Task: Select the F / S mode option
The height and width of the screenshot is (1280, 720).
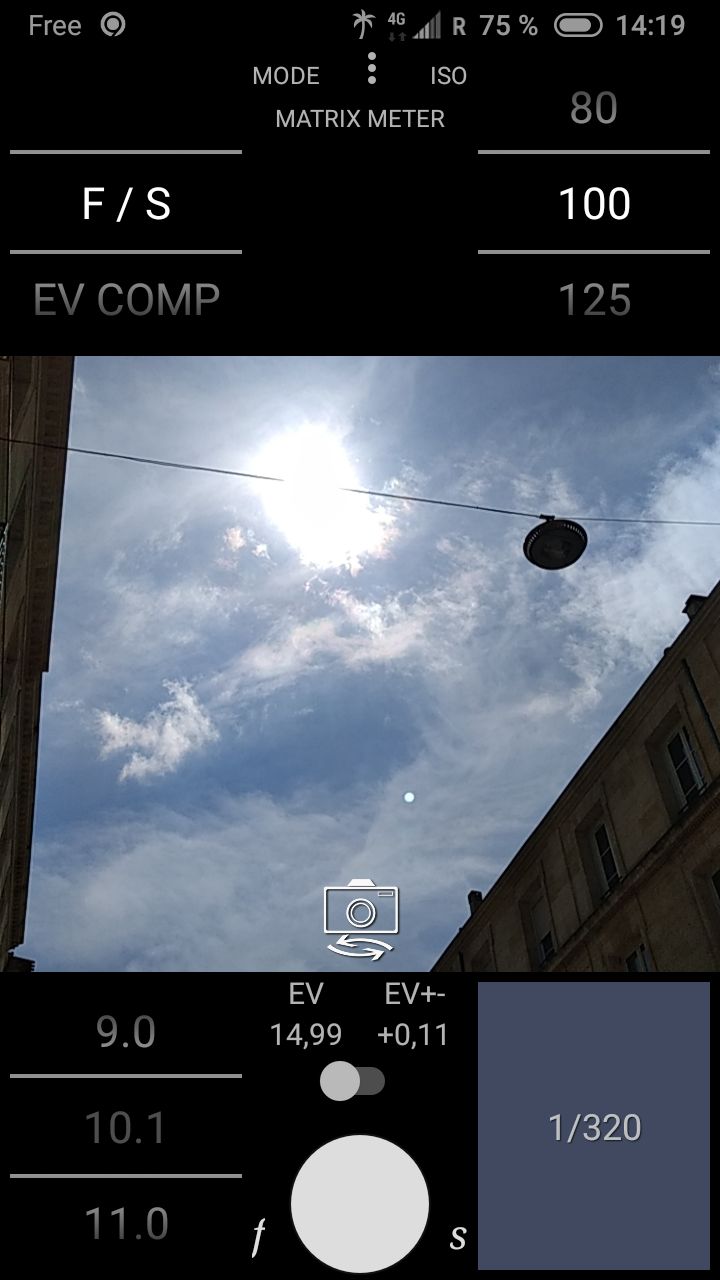Action: 126,204
